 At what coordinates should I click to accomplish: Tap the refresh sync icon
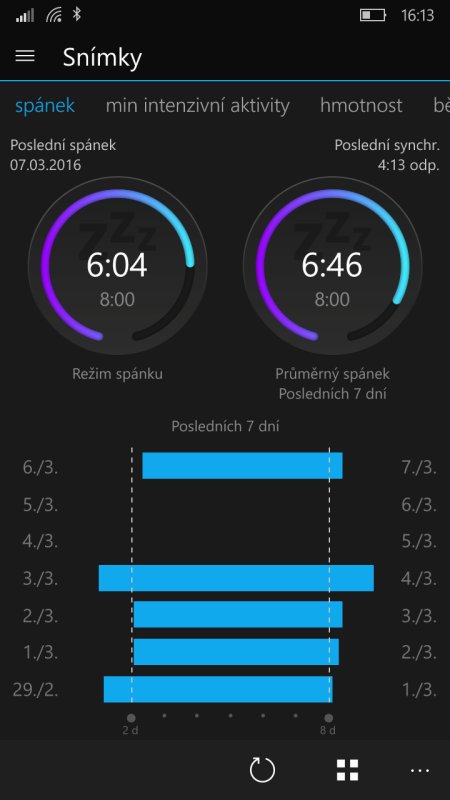tap(262, 769)
